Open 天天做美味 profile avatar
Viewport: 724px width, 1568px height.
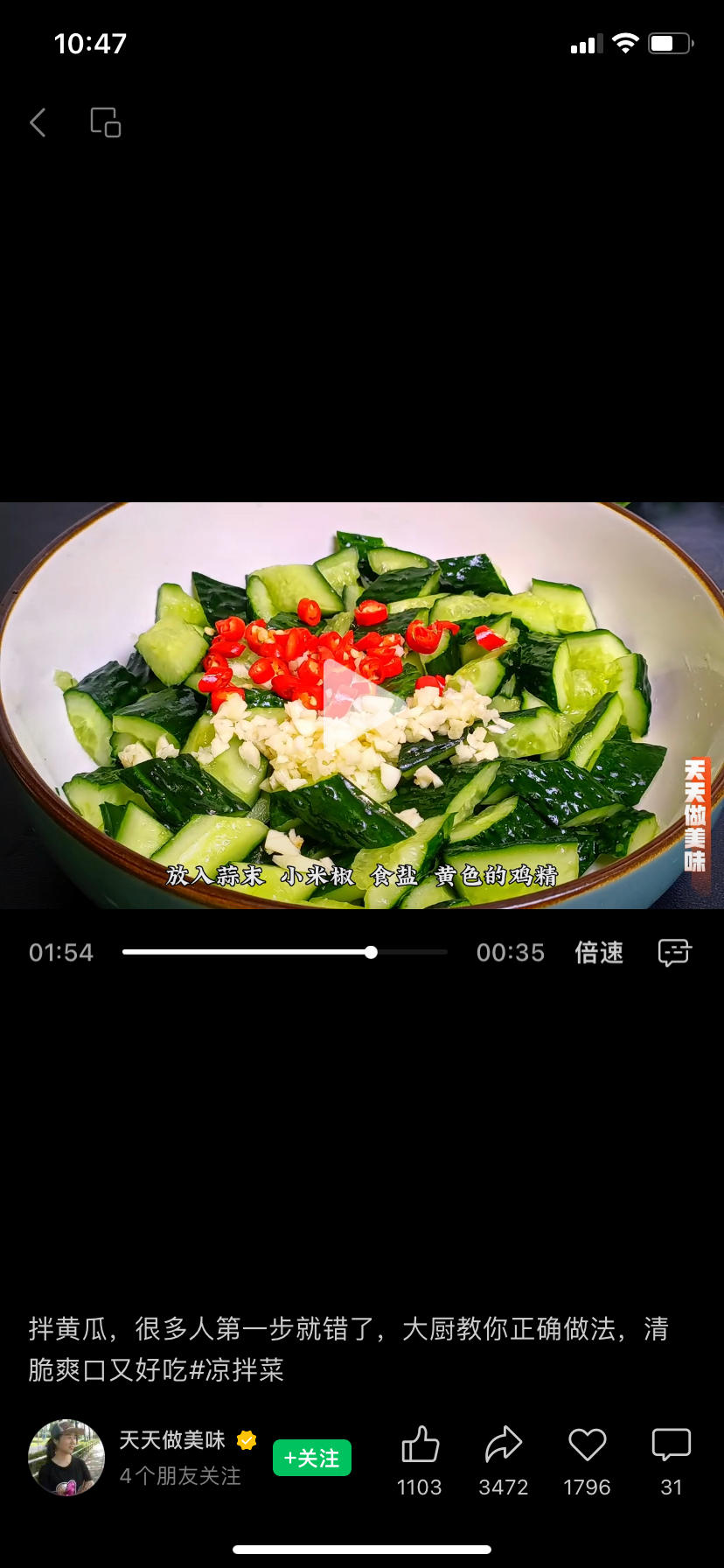tap(66, 1457)
